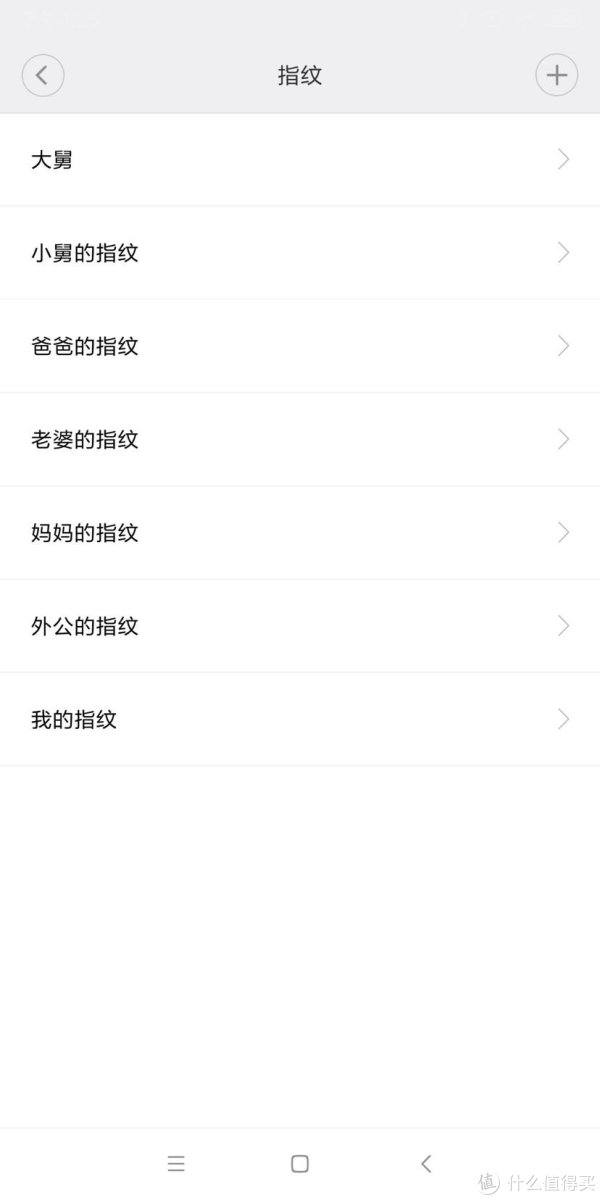Add a new fingerprint with plus icon
The height and width of the screenshot is (1200, 600).
coord(557,75)
